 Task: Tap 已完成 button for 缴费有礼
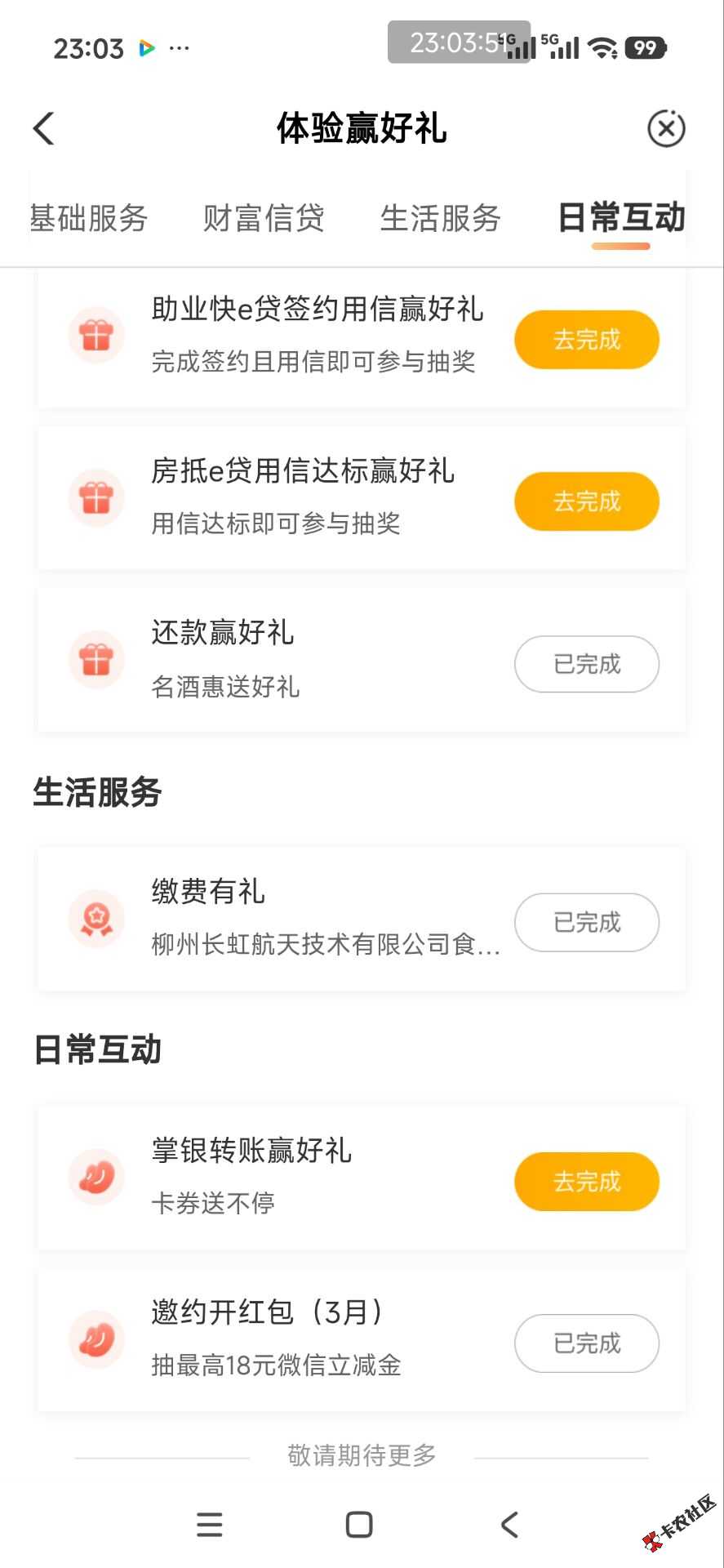pyautogui.click(x=586, y=922)
